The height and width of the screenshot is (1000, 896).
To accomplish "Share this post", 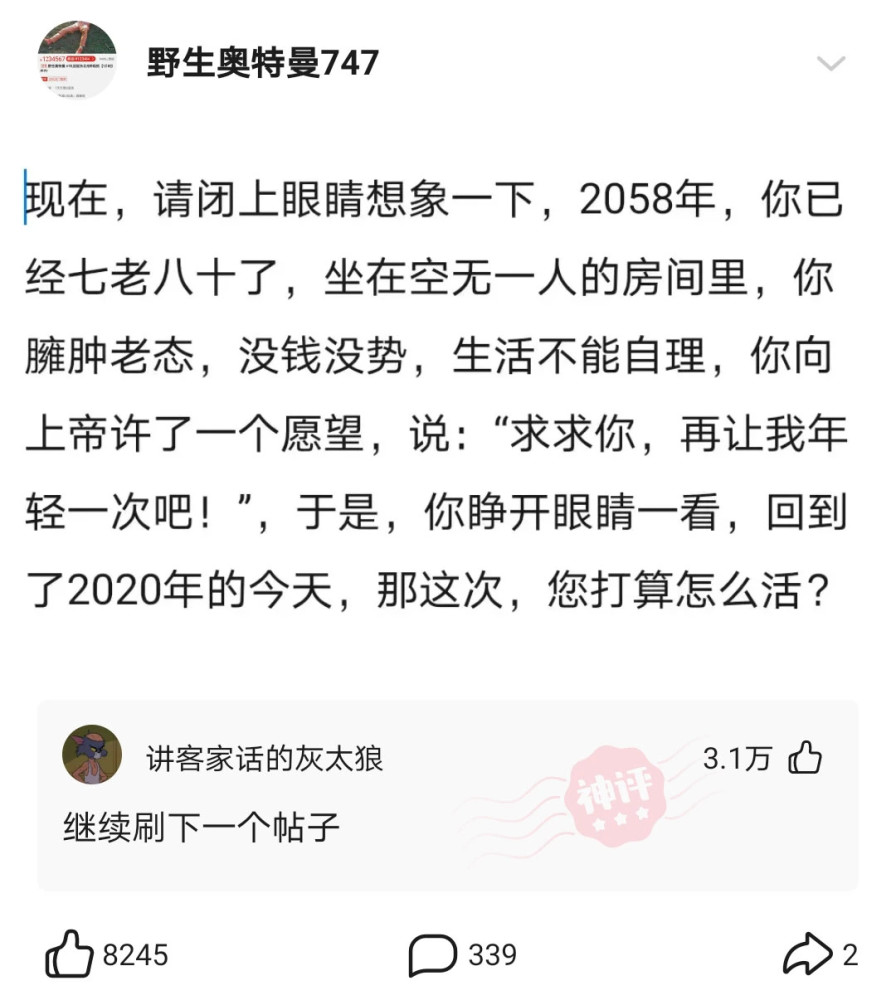I will 806,955.
